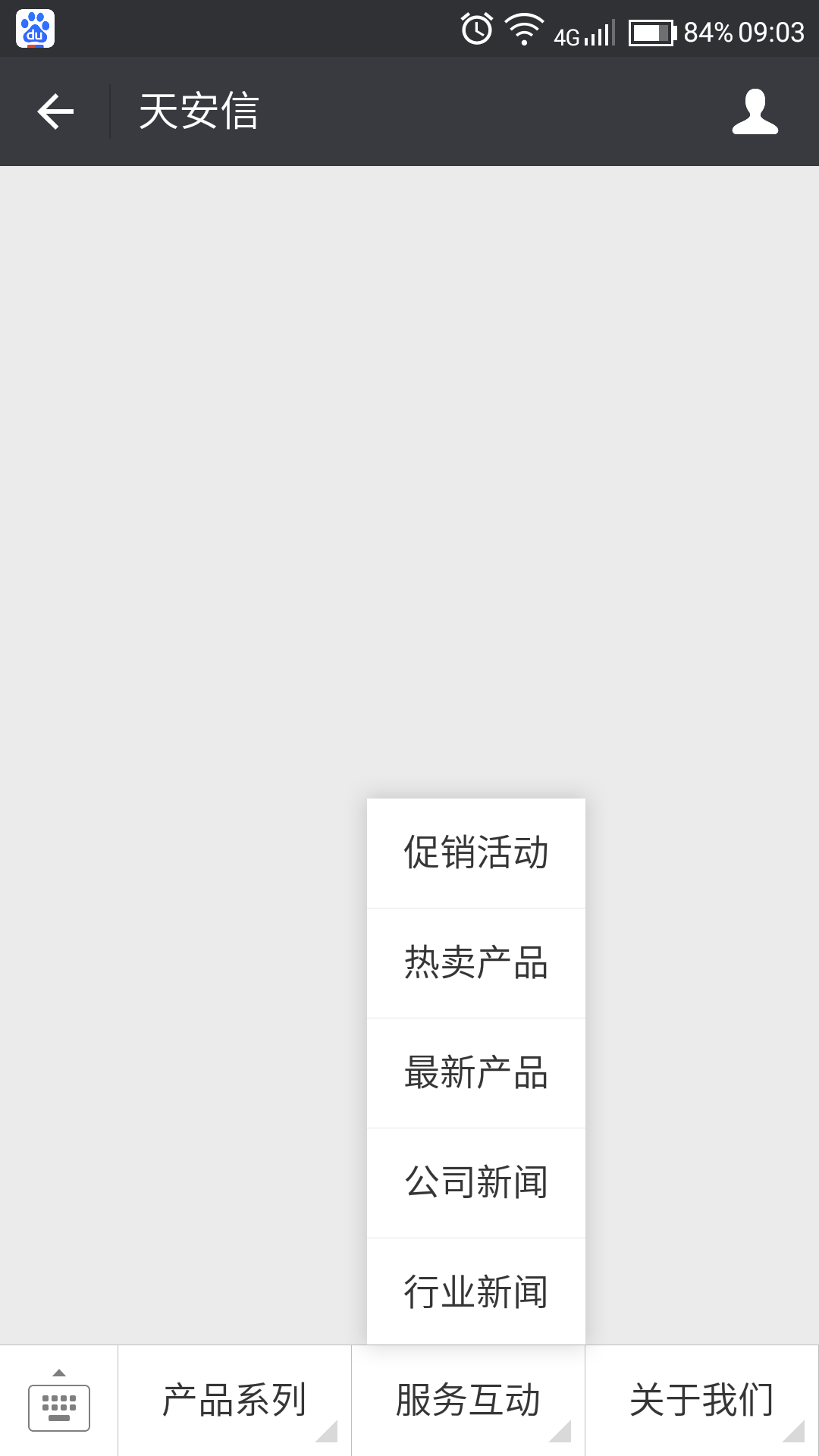This screenshot has height=1456, width=819.
Task: Select 促销活动 from the popup menu
Action: (x=476, y=853)
